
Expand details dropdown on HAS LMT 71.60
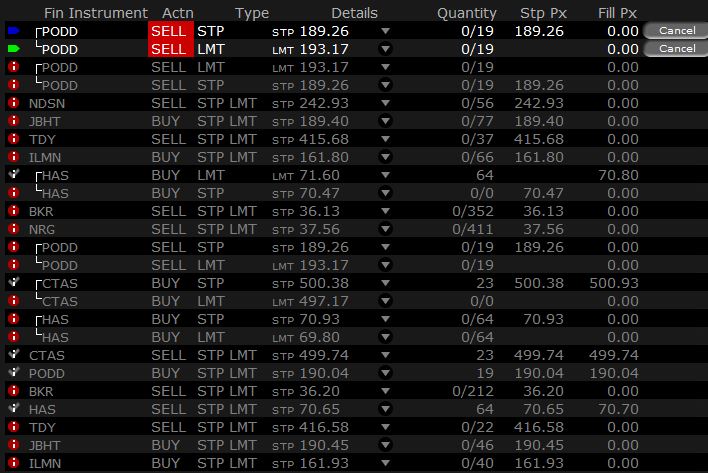(386, 175)
